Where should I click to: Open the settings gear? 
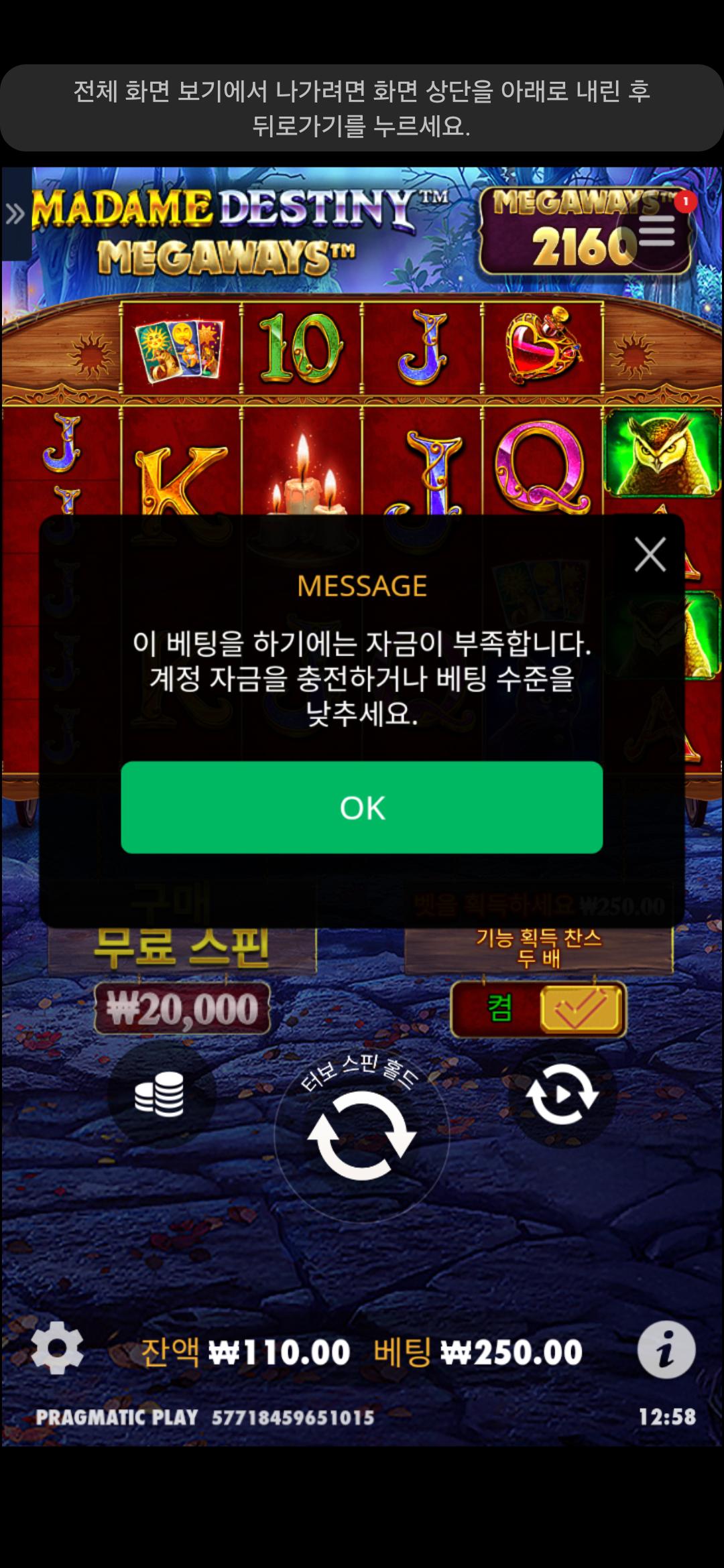[57, 1348]
